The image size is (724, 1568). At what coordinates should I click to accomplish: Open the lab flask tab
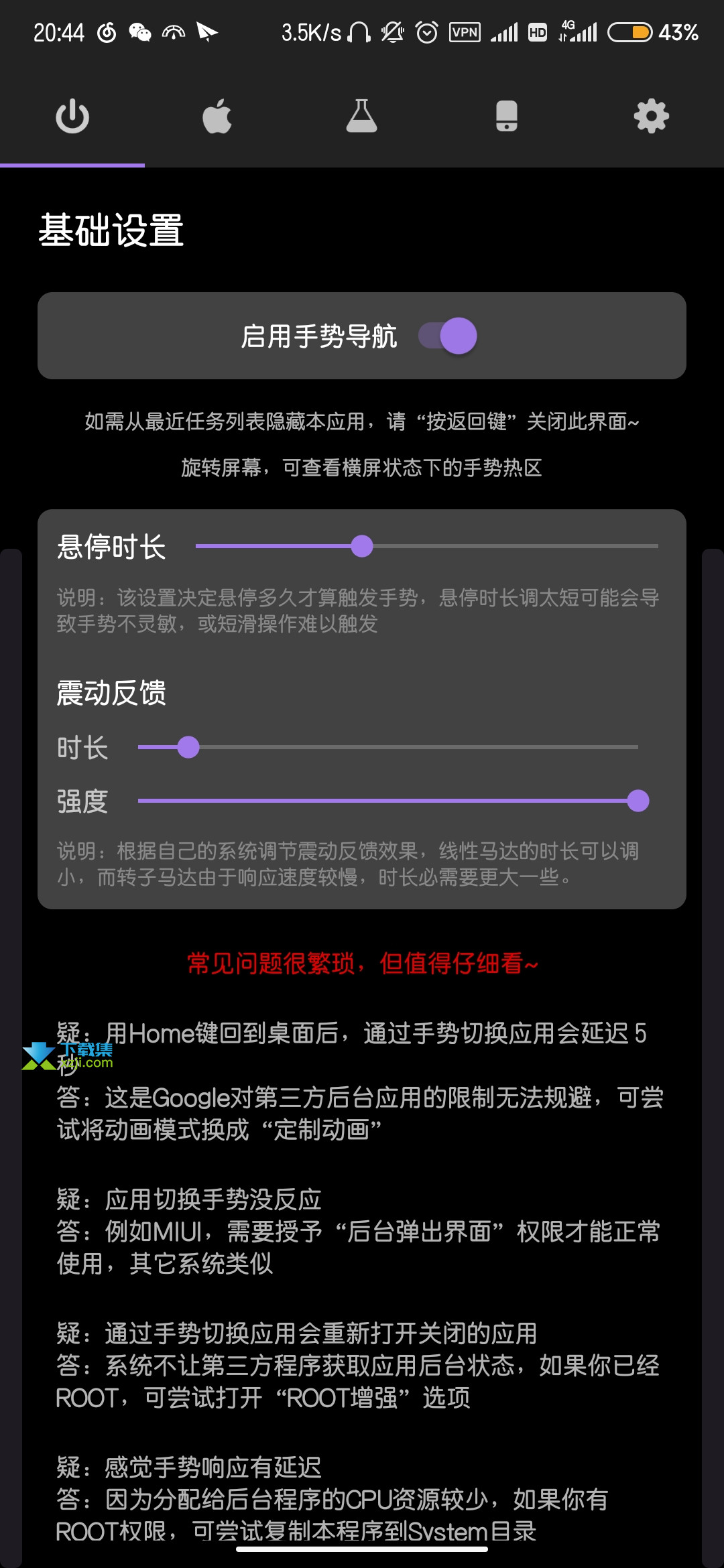tap(362, 117)
